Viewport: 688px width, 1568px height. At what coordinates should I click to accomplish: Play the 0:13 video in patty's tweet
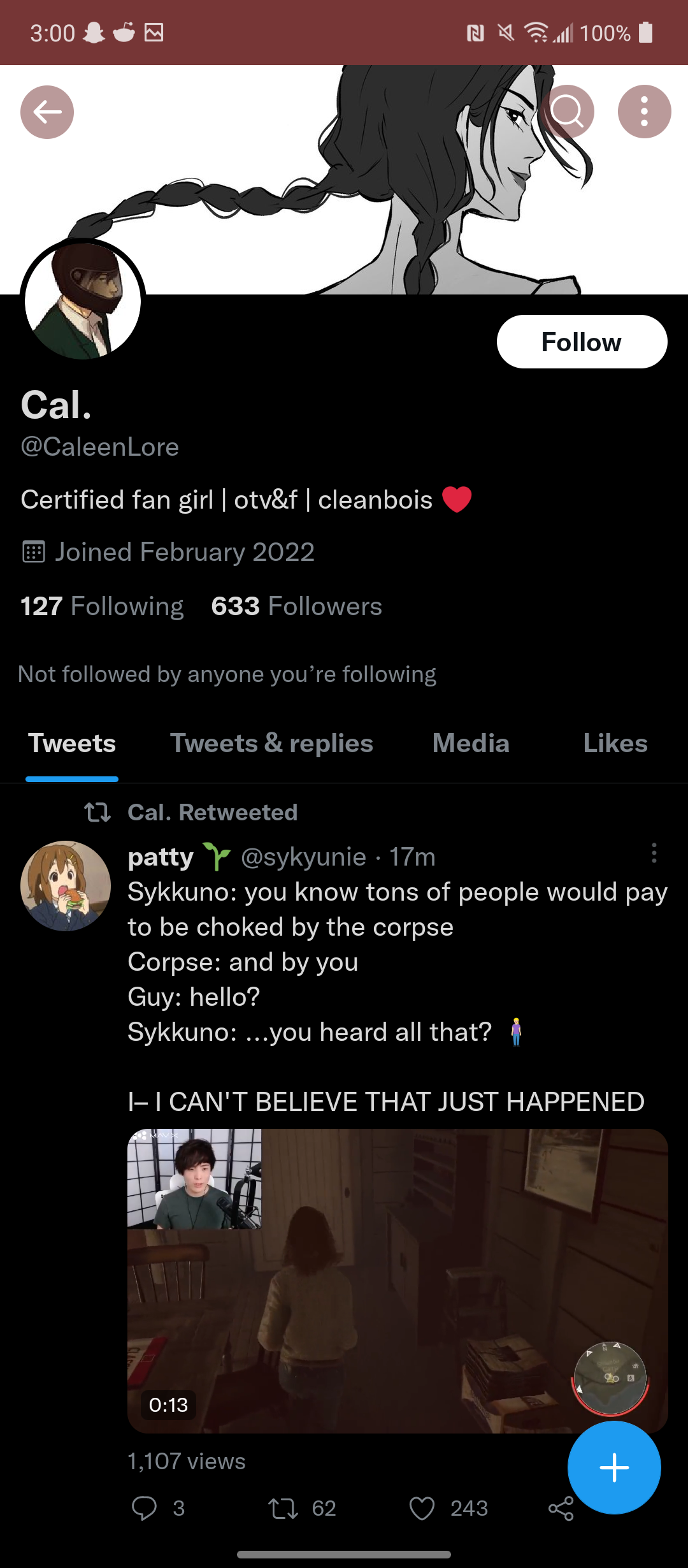point(398,1281)
